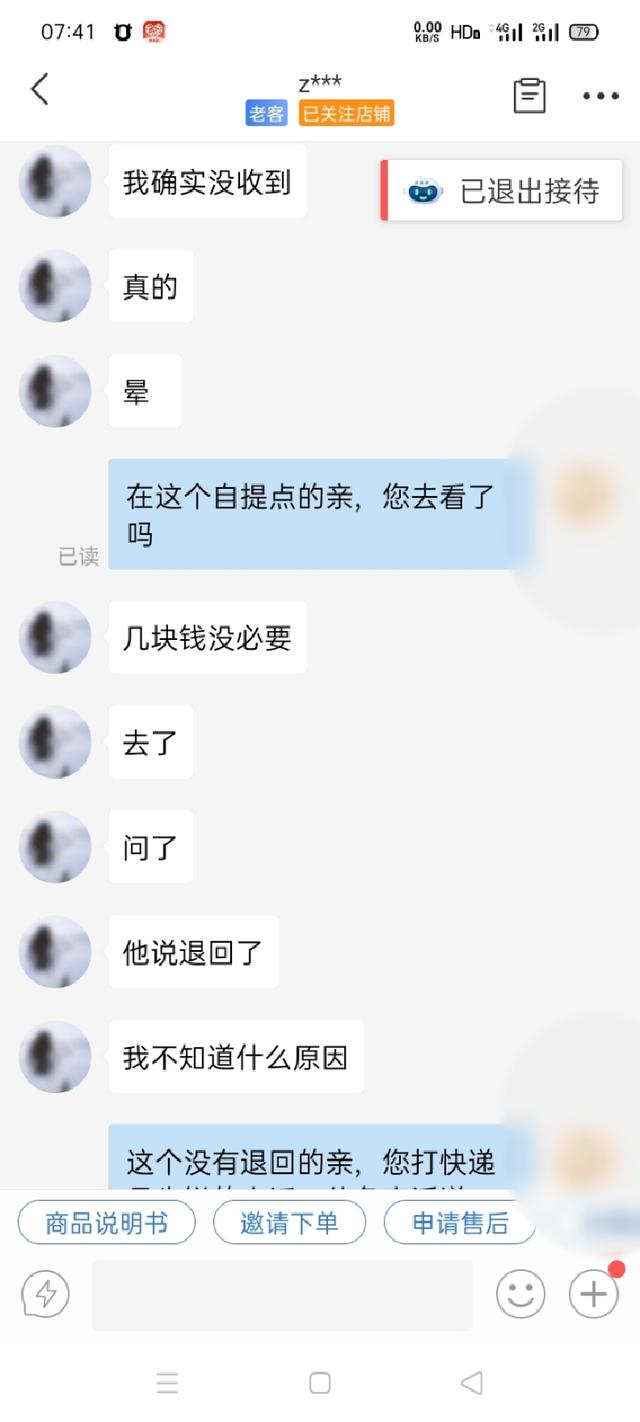View customer avatar beside 我确实没收到
Image resolution: width=640 pixels, height=1422 pixels.
(x=55, y=182)
